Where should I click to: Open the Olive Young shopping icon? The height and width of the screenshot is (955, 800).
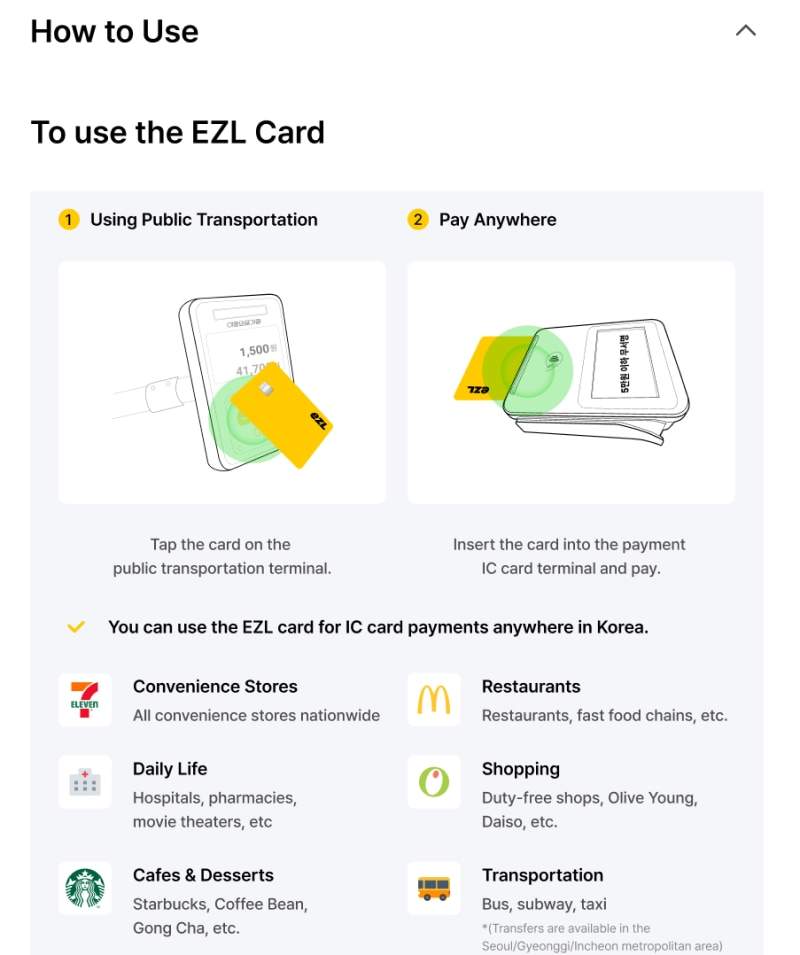(433, 782)
